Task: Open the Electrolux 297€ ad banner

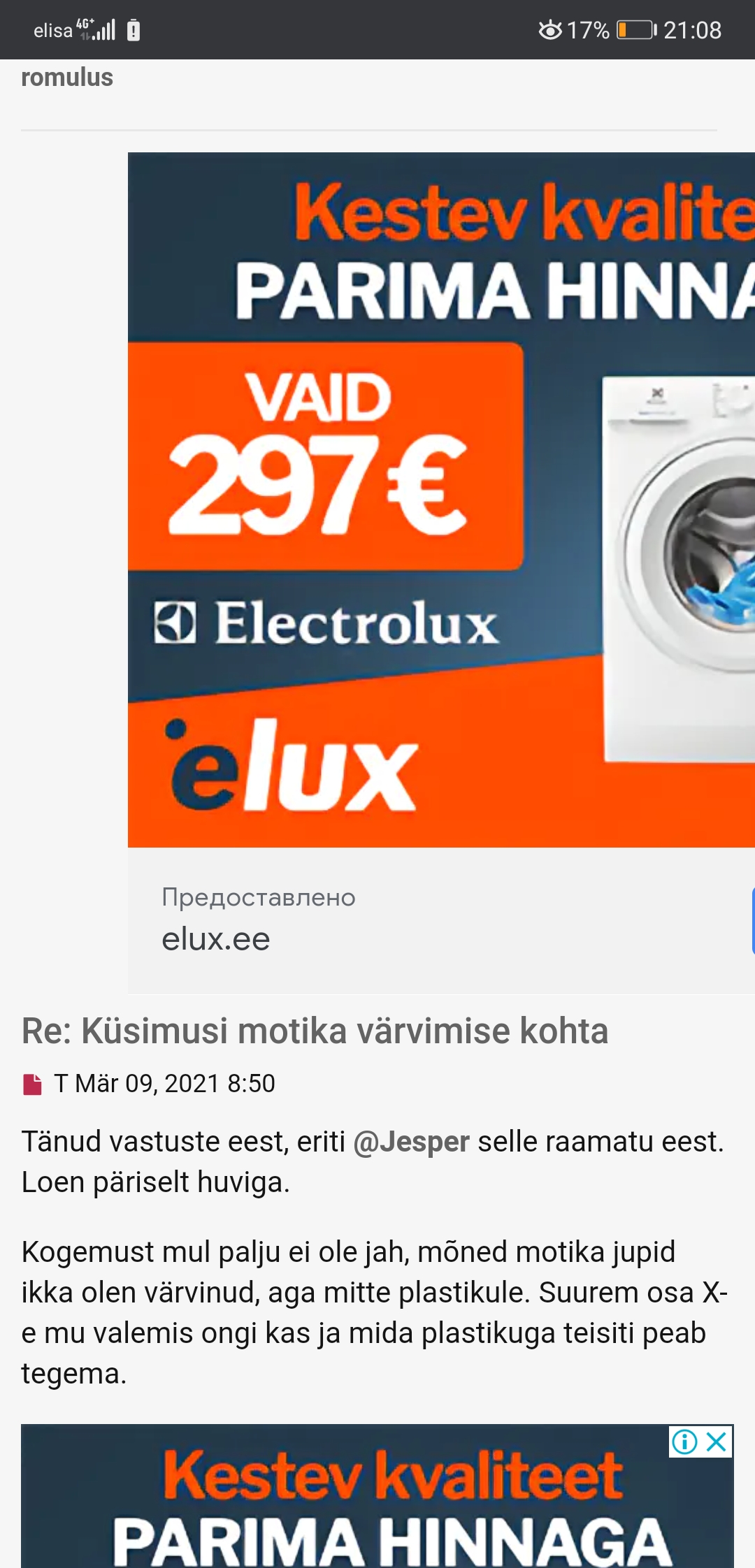Action: 440,500
